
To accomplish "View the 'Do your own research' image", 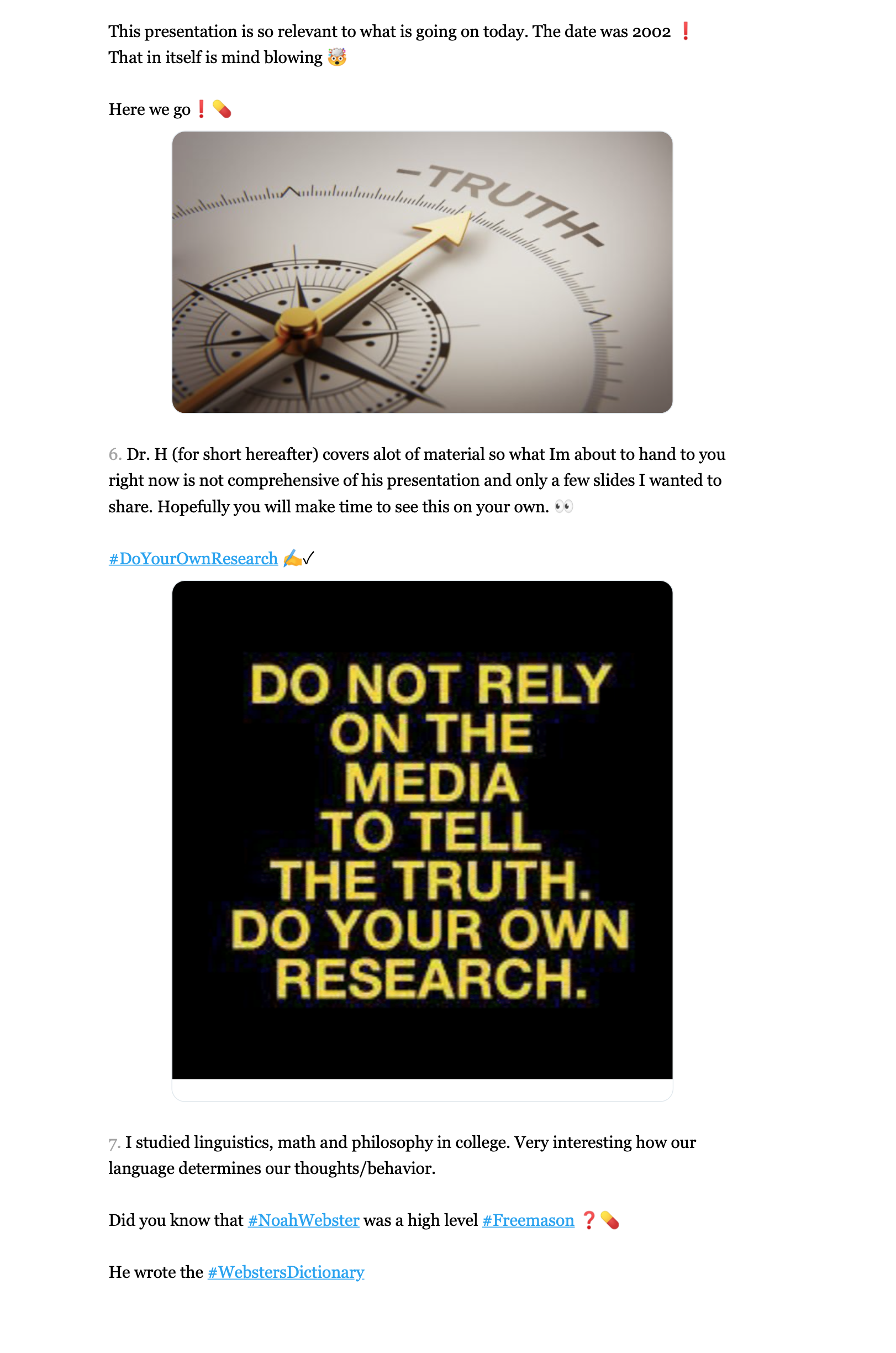I will coord(421,830).
